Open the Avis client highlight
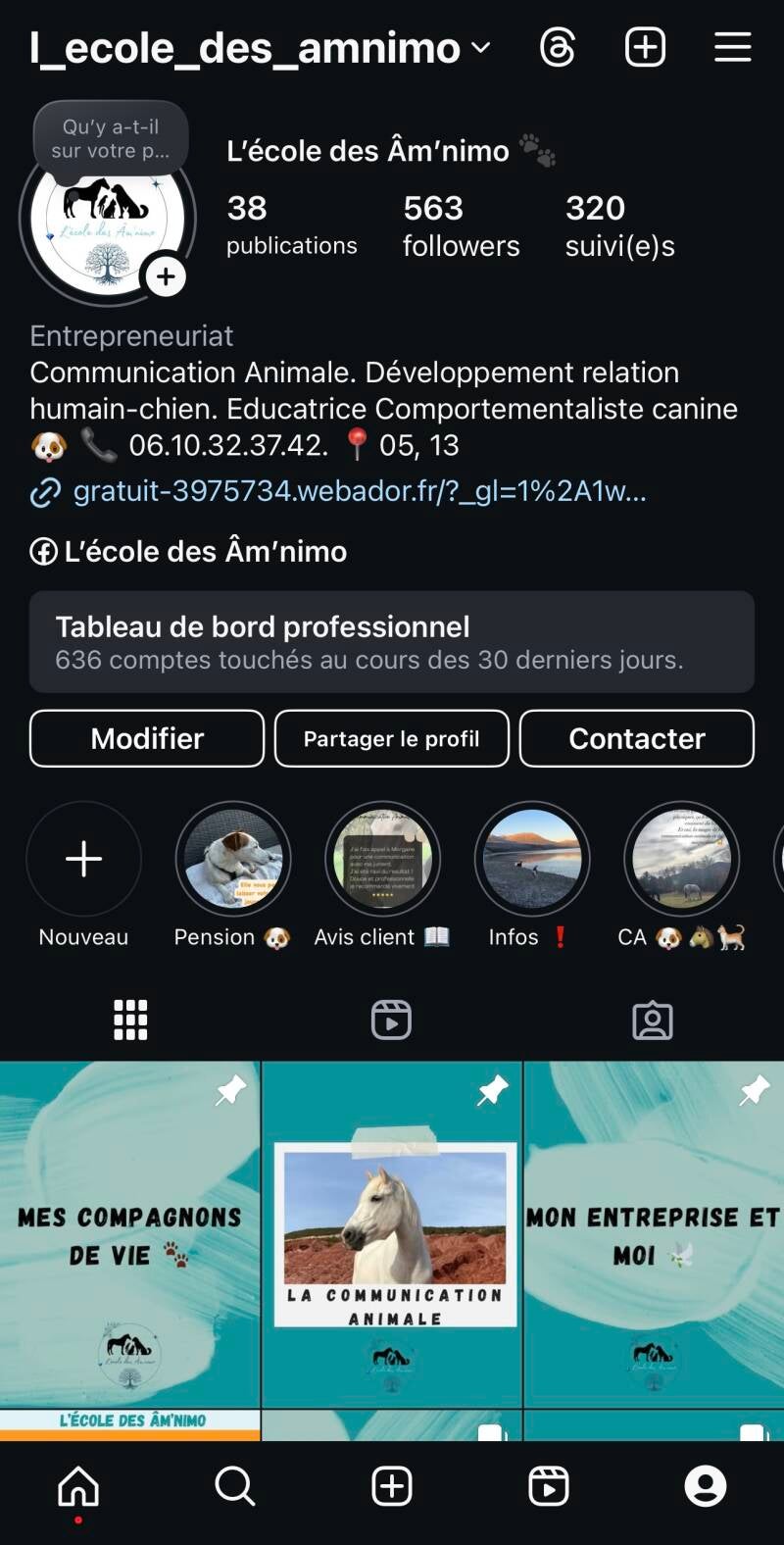 click(382, 860)
